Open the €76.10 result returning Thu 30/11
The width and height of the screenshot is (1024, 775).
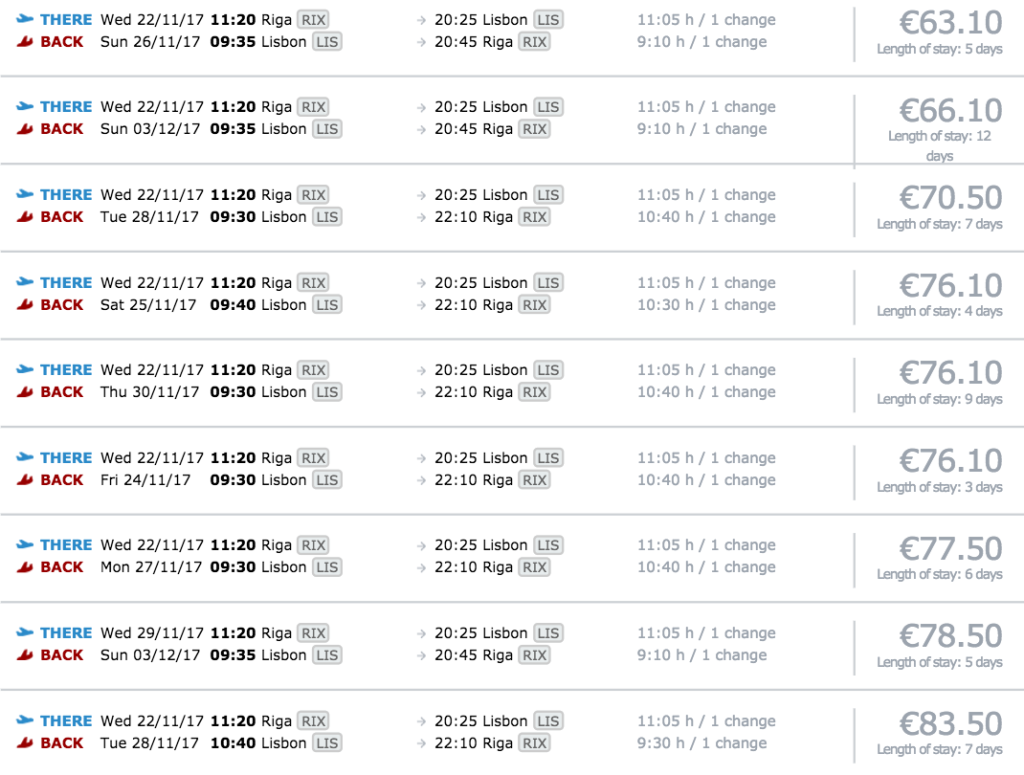pyautogui.click(x=949, y=373)
